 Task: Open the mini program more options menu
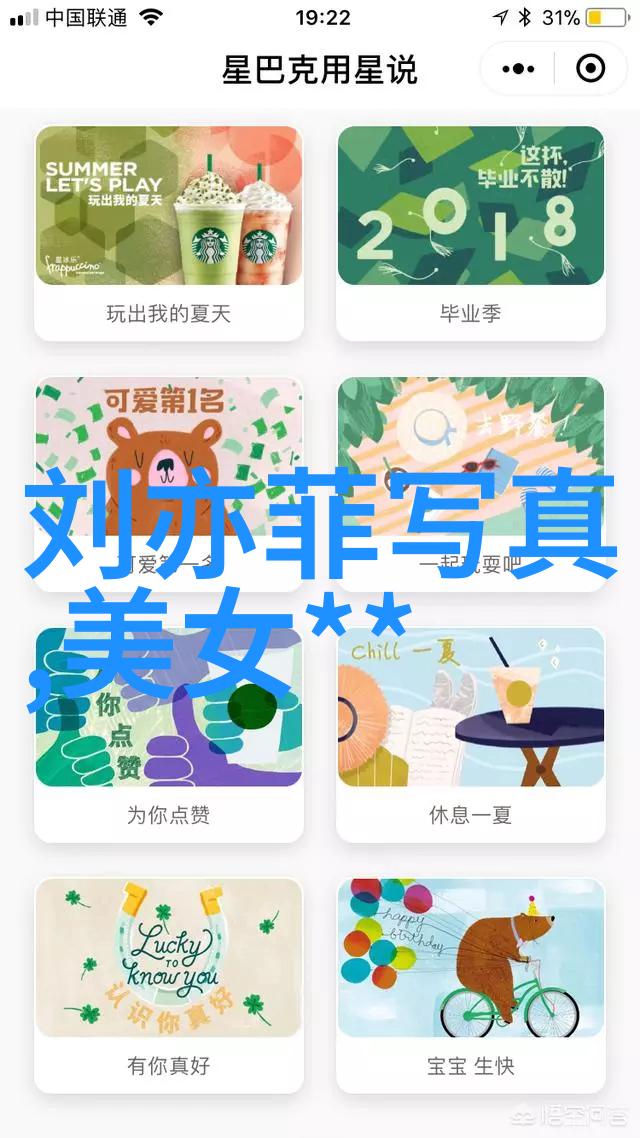coord(518,69)
